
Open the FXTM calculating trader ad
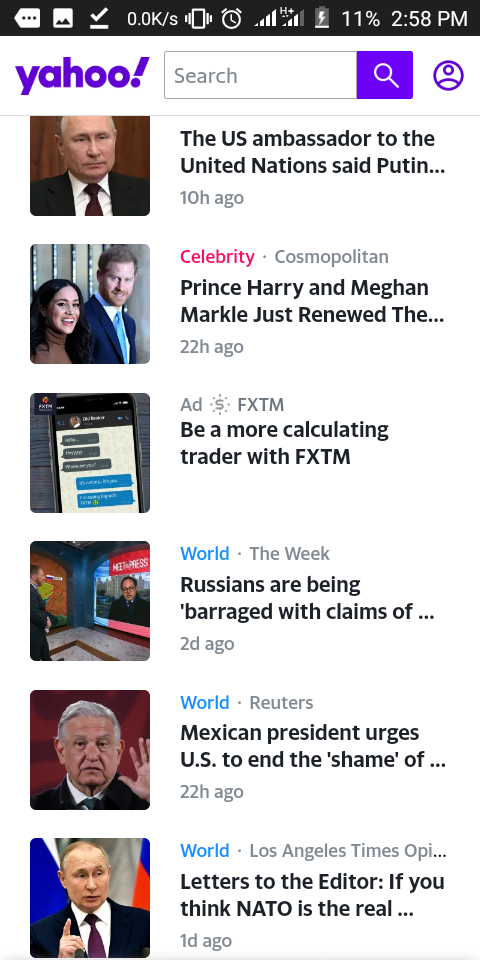tap(284, 443)
